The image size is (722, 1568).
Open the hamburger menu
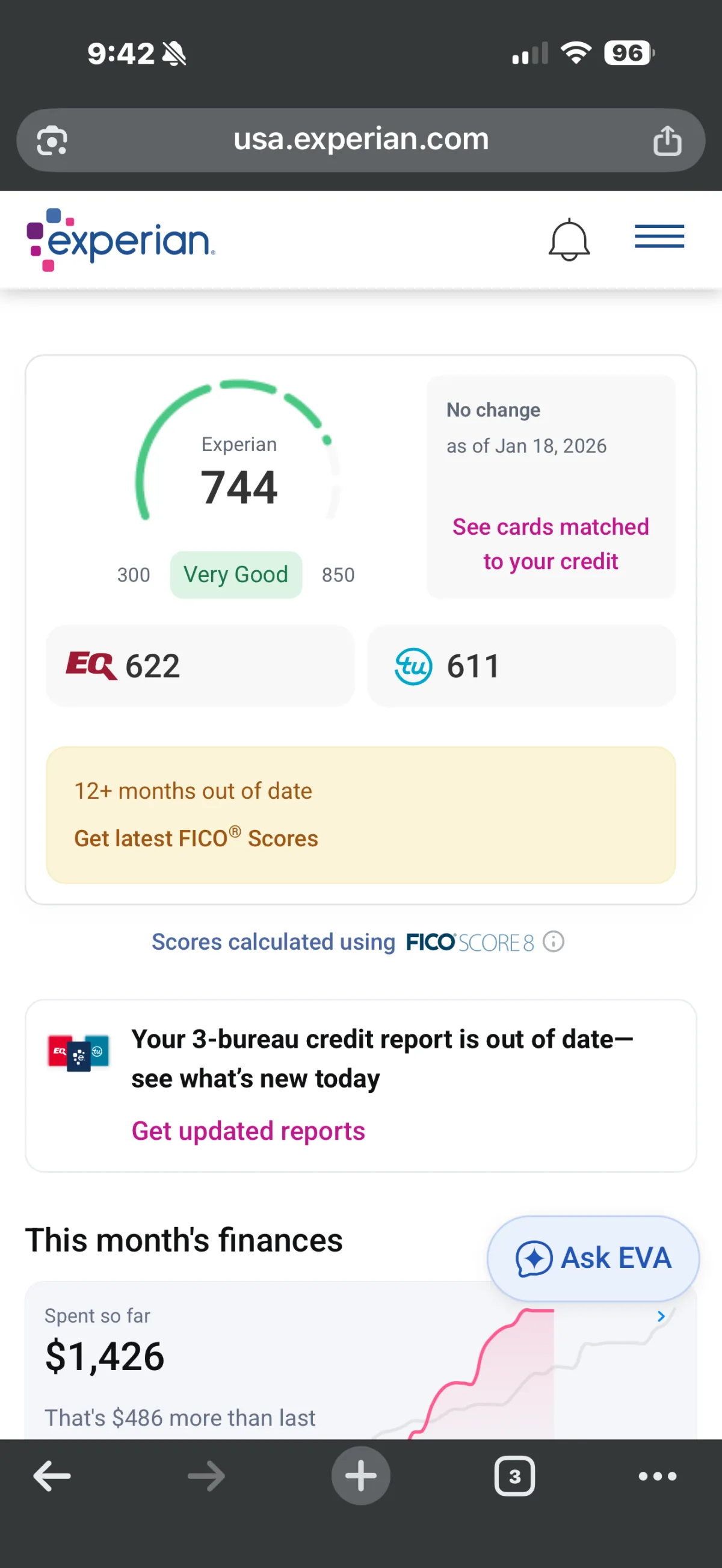(659, 237)
